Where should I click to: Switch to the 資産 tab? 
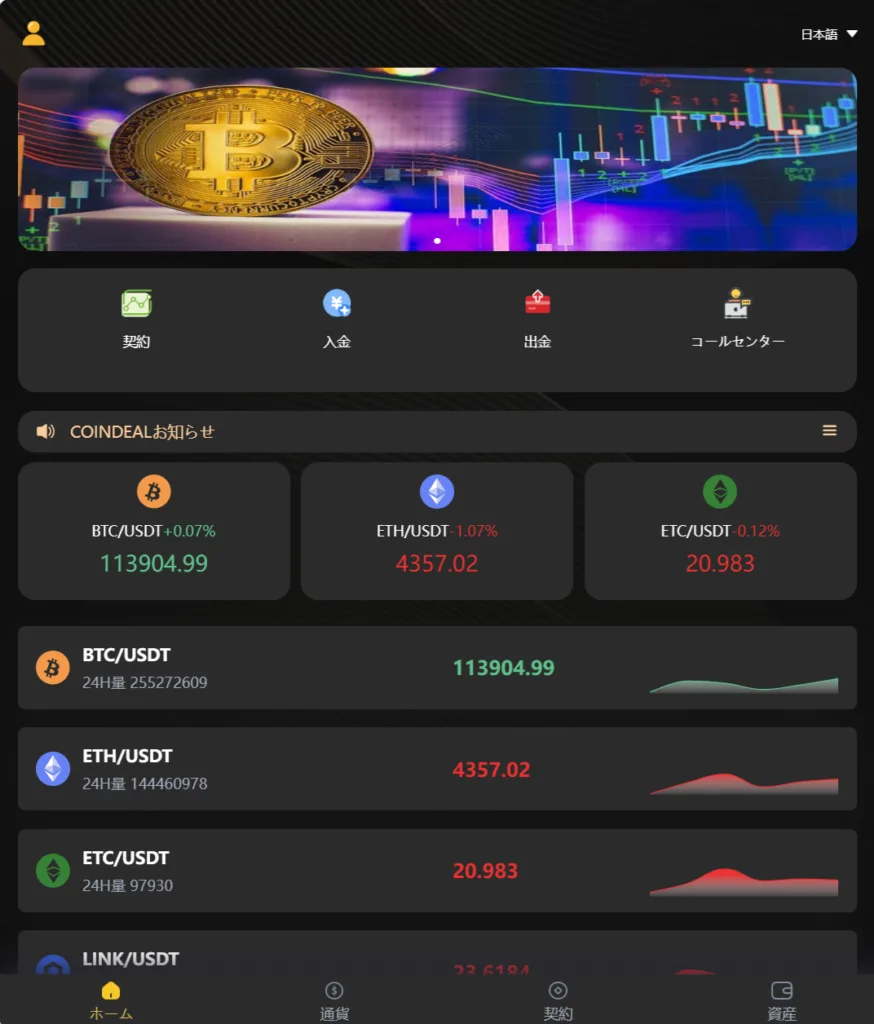(782, 1000)
